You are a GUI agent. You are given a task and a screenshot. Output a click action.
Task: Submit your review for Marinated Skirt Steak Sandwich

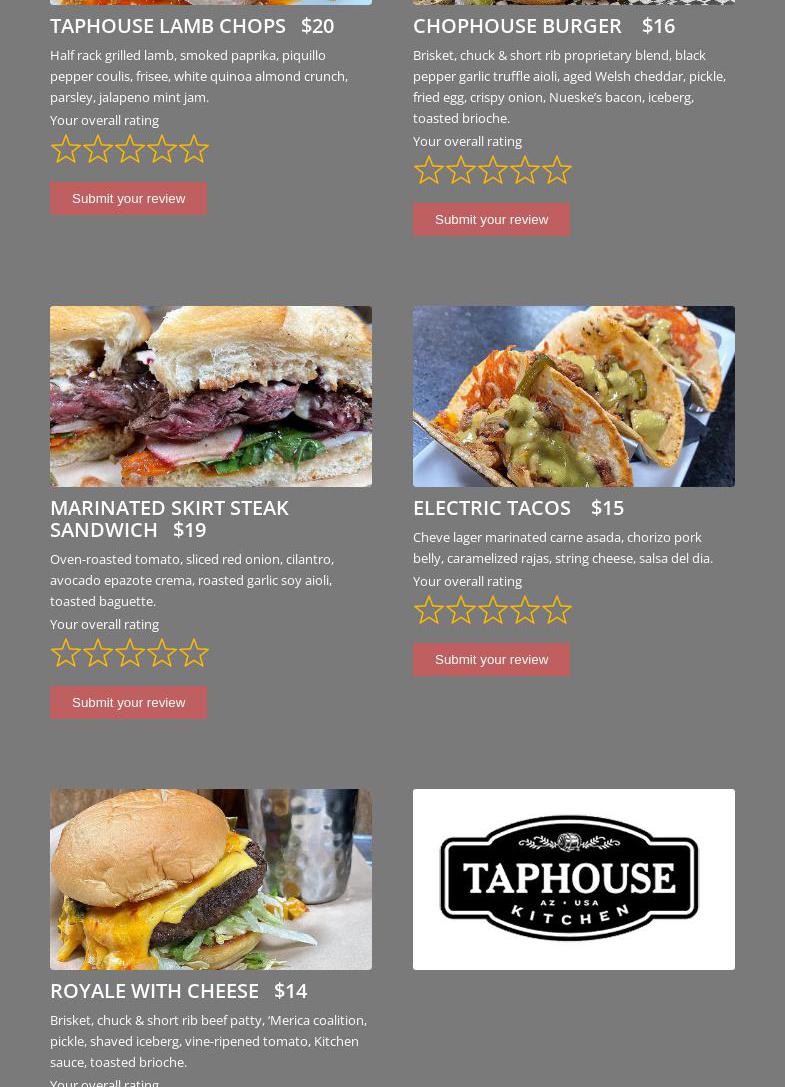[x=128, y=703]
